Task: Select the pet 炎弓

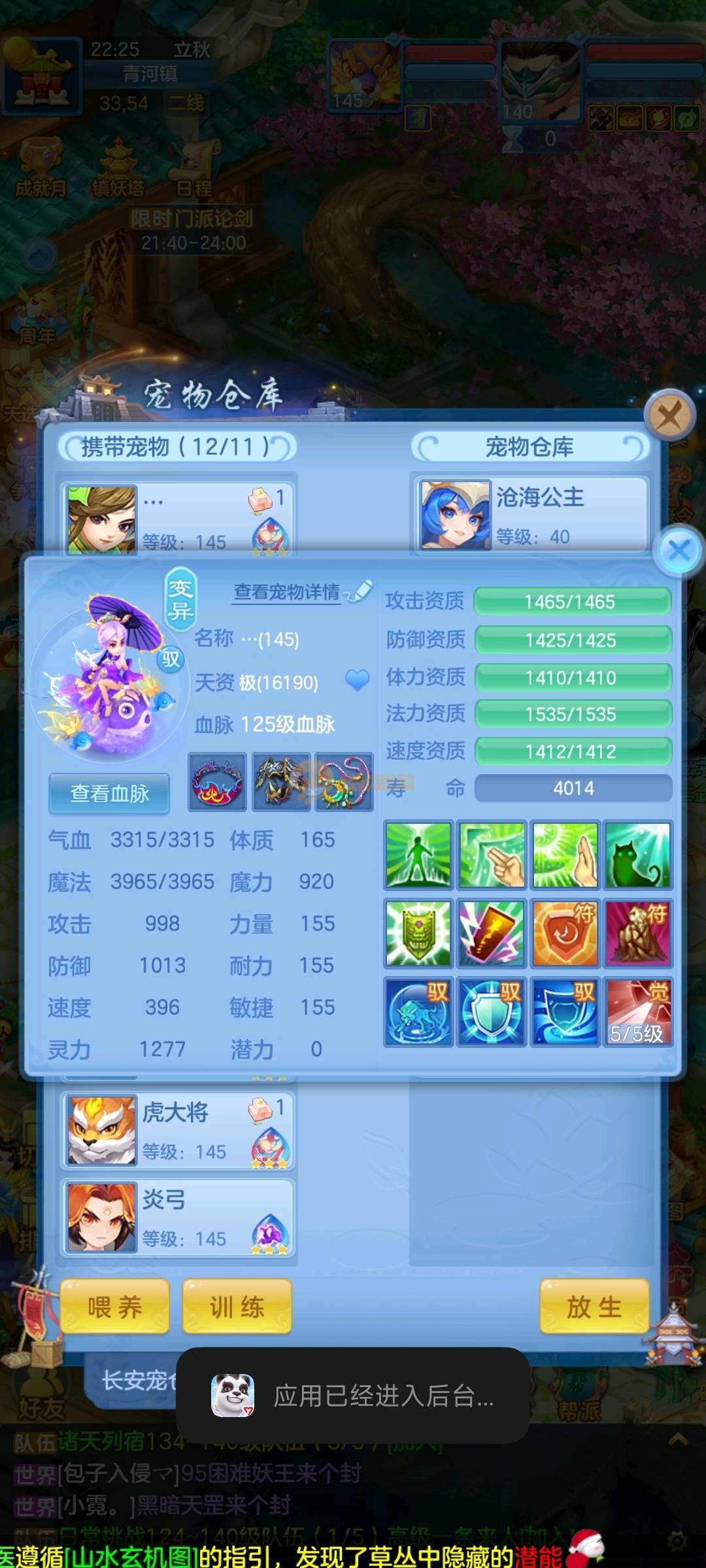Action: 178,1218
